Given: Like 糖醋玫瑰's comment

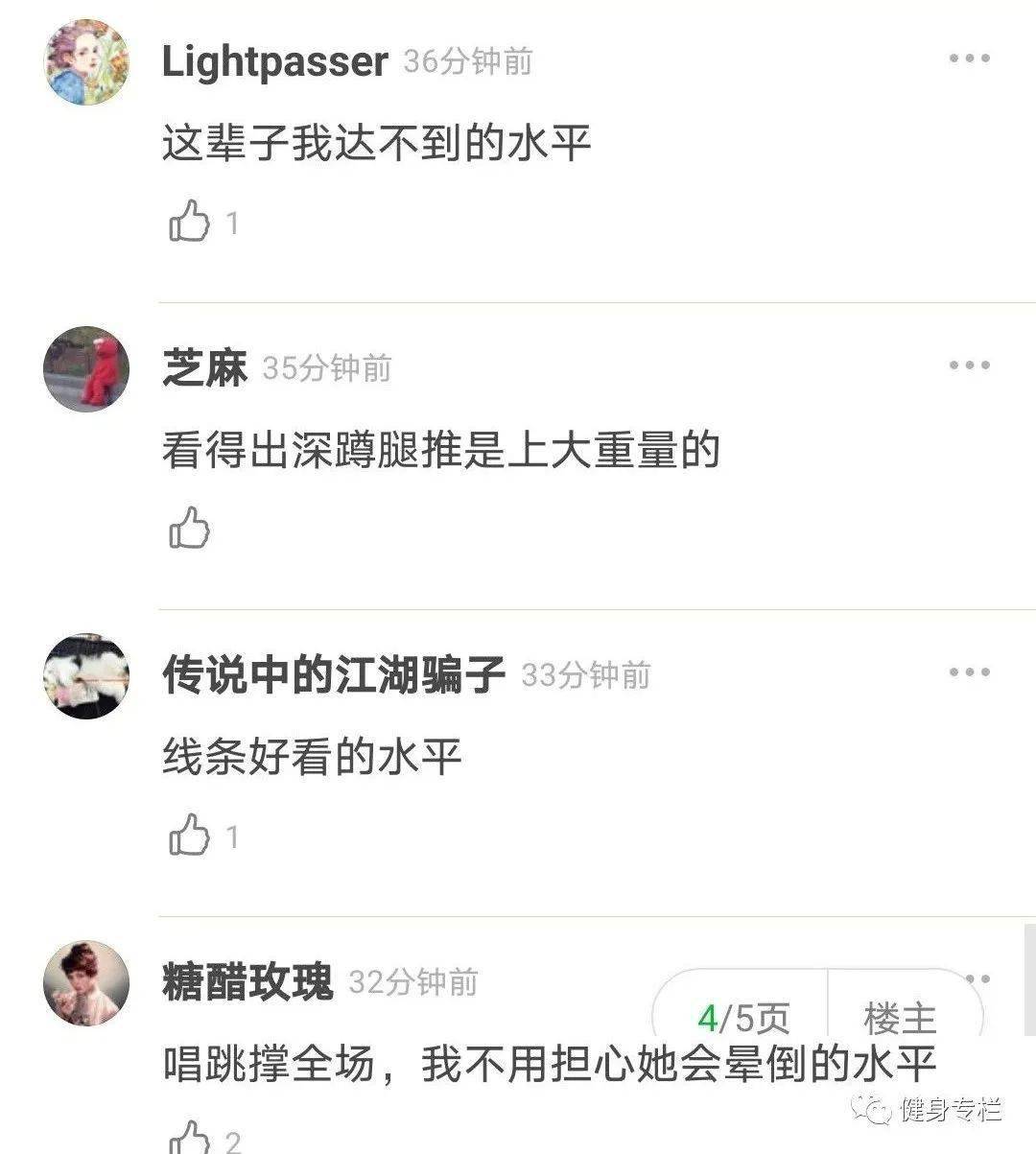Looking at the screenshot, I should click(x=190, y=1138).
